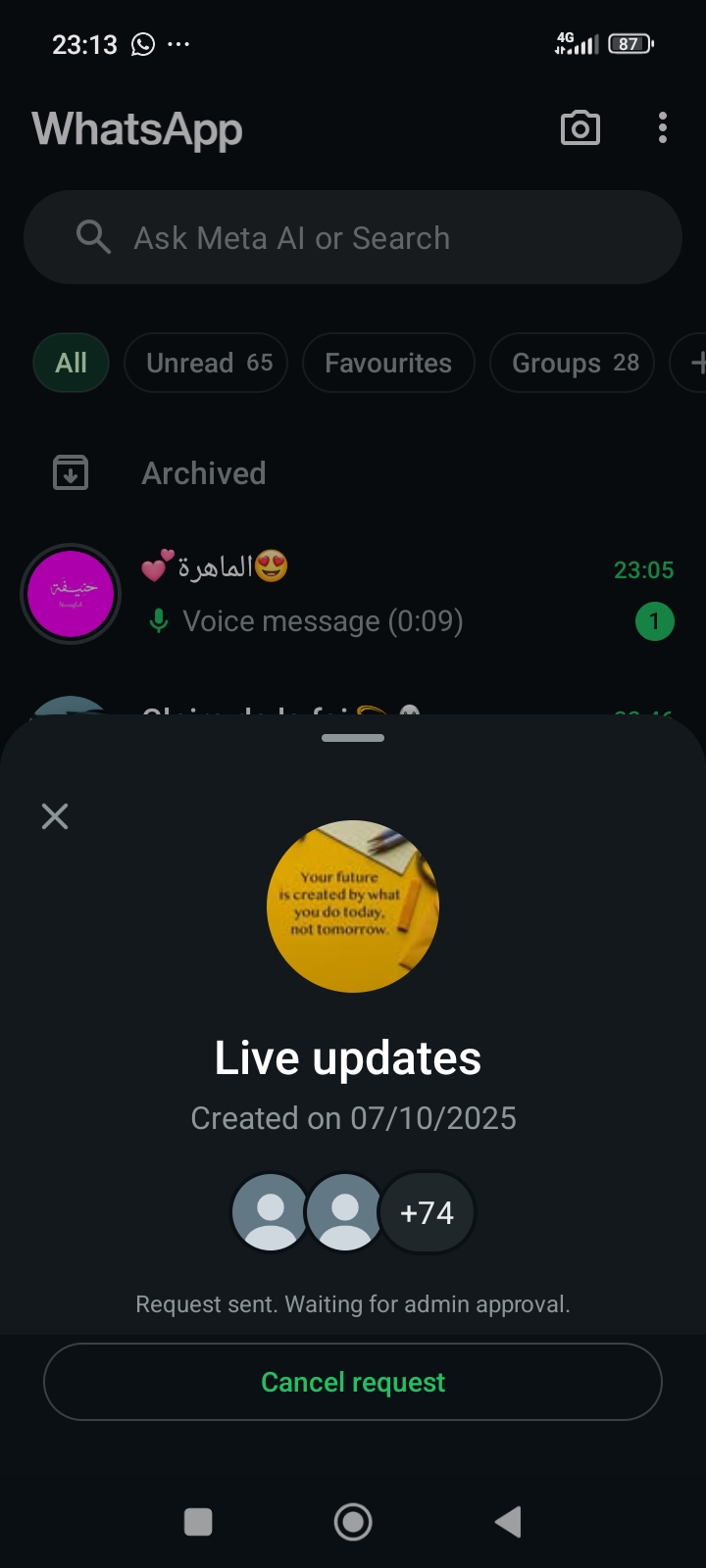706x1568 pixels.
Task: Open the WhatsApp camera
Action: coord(580,128)
